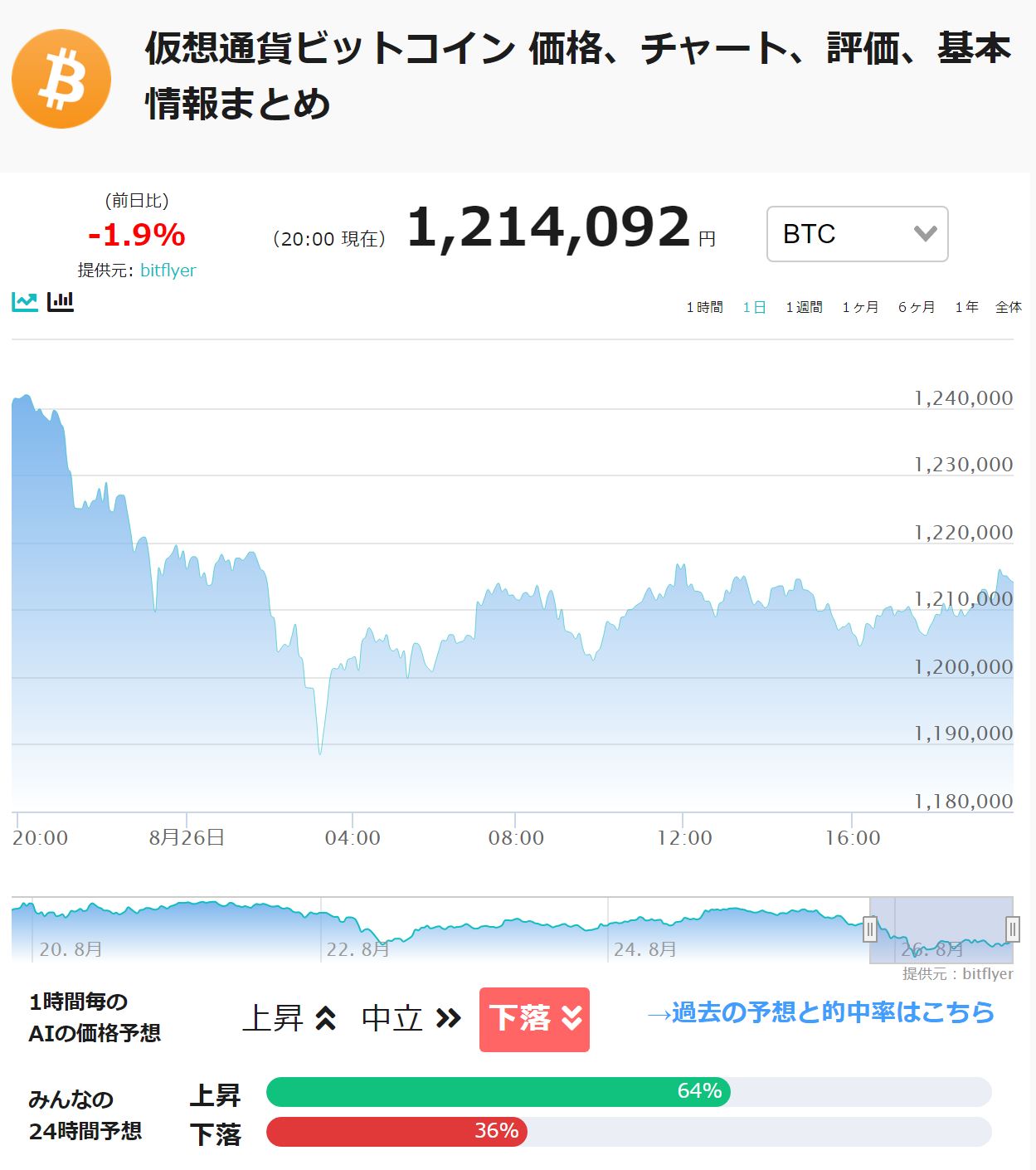Select the 1ヶ月 time range
Screen dimensions: 1036x1170
[860, 308]
